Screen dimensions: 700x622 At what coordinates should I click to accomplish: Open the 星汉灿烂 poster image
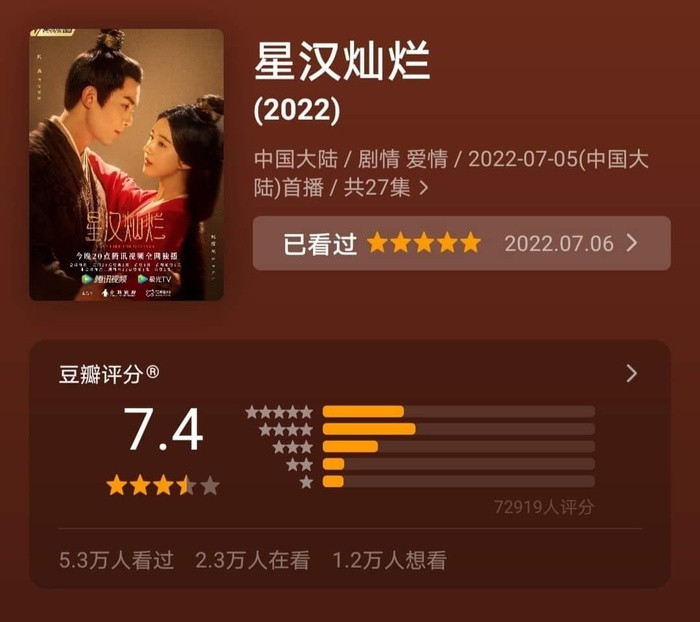click(126, 165)
